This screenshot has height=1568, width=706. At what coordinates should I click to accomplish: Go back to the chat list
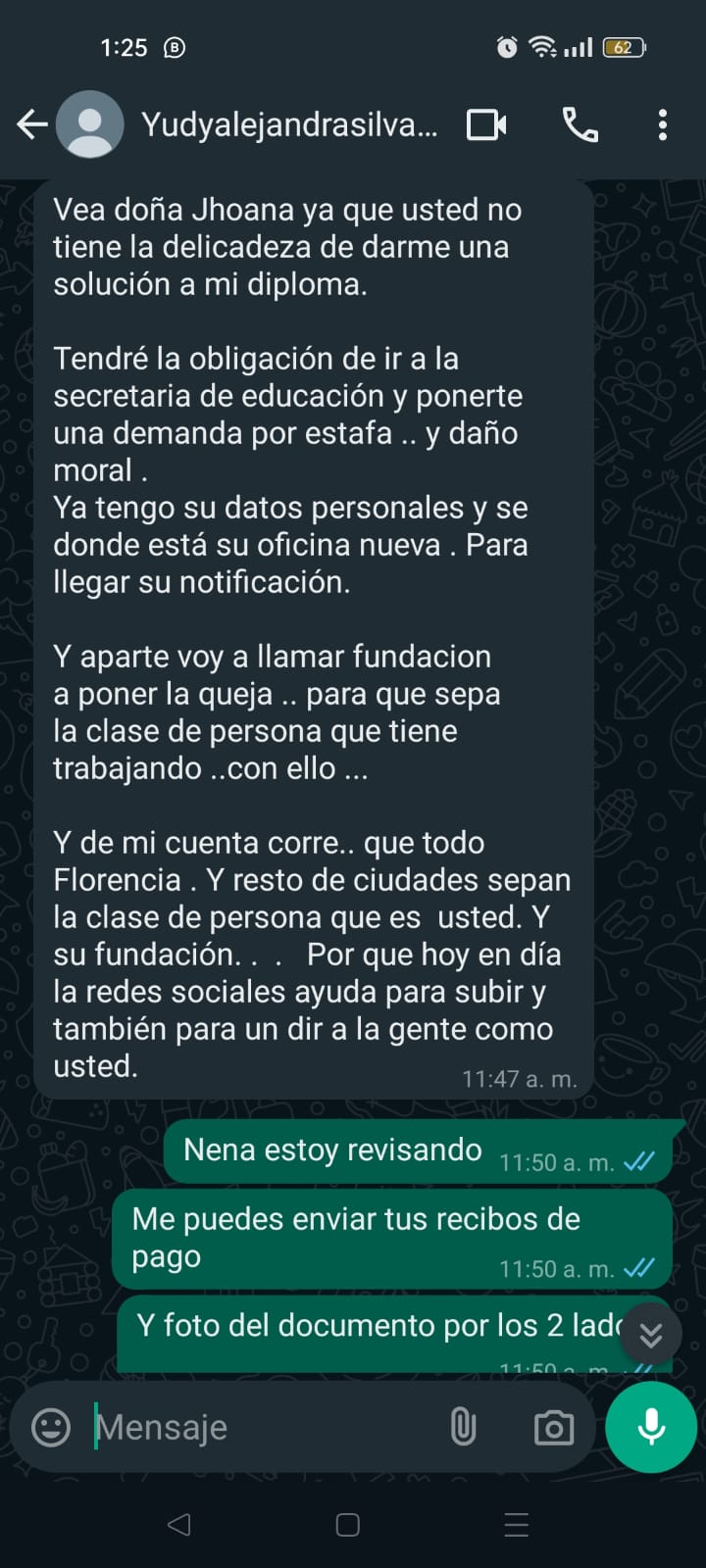(x=32, y=124)
